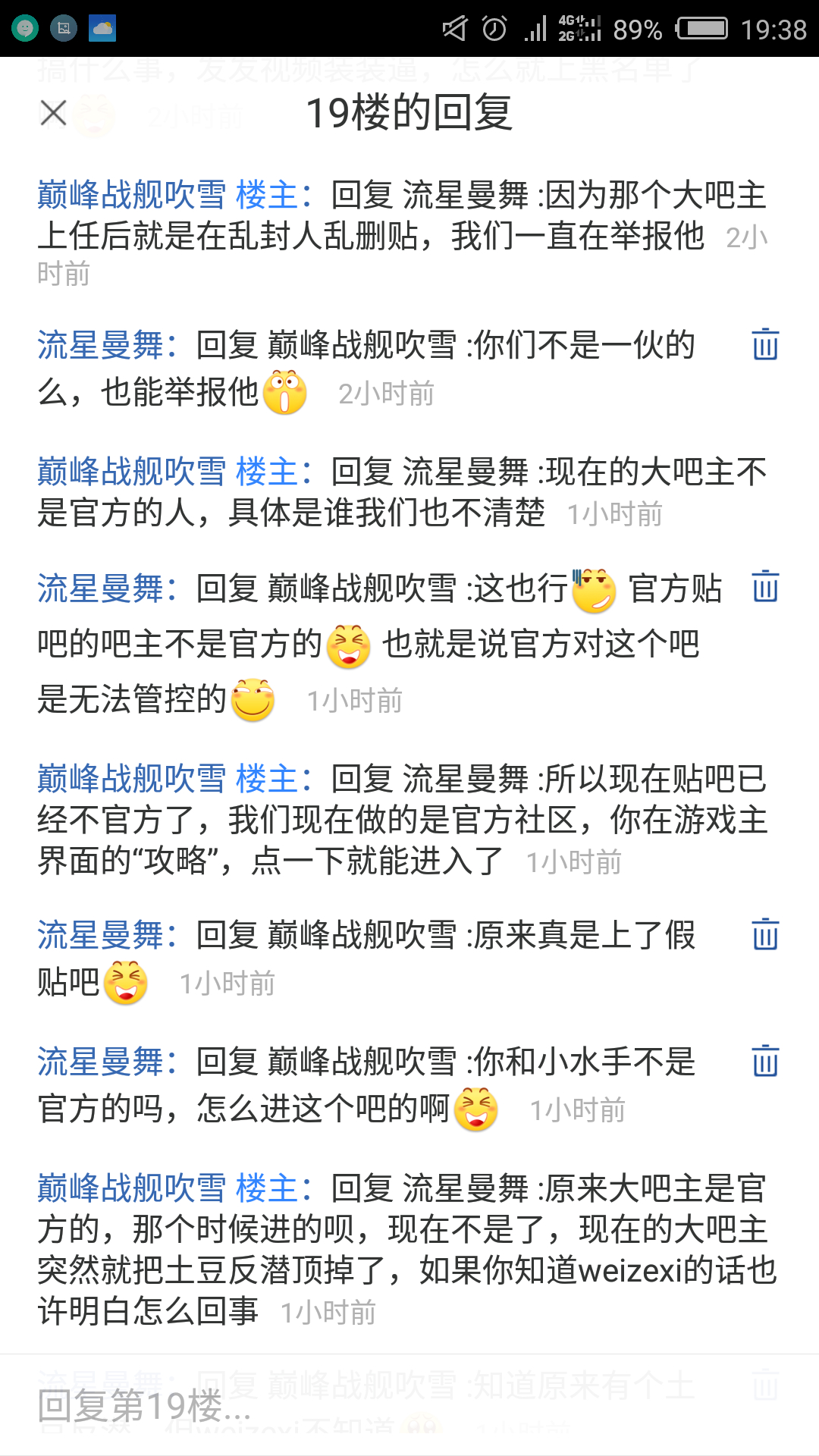The width and height of the screenshot is (819, 1456).
Task: Open 流星曼舞's profile from the '你们不是一伙的么' reply
Action: (100, 346)
